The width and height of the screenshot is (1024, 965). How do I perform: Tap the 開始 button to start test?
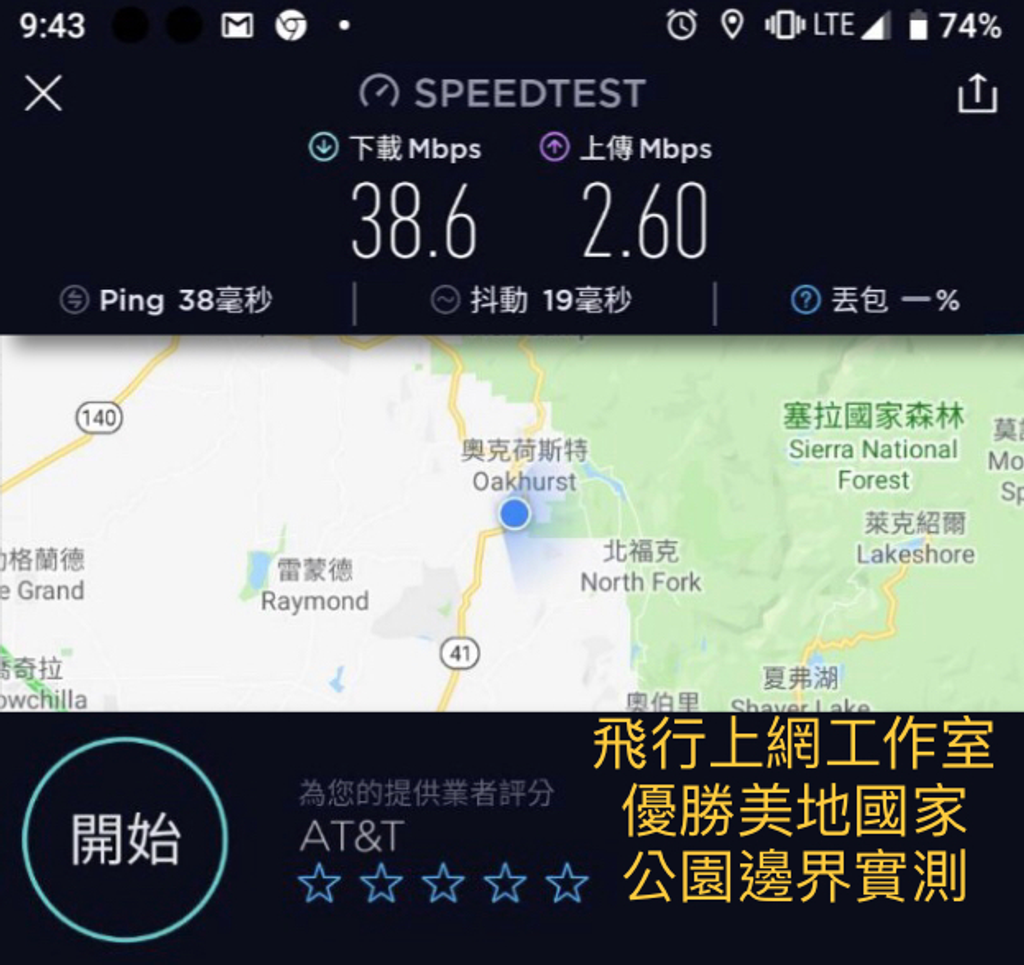tap(125, 839)
